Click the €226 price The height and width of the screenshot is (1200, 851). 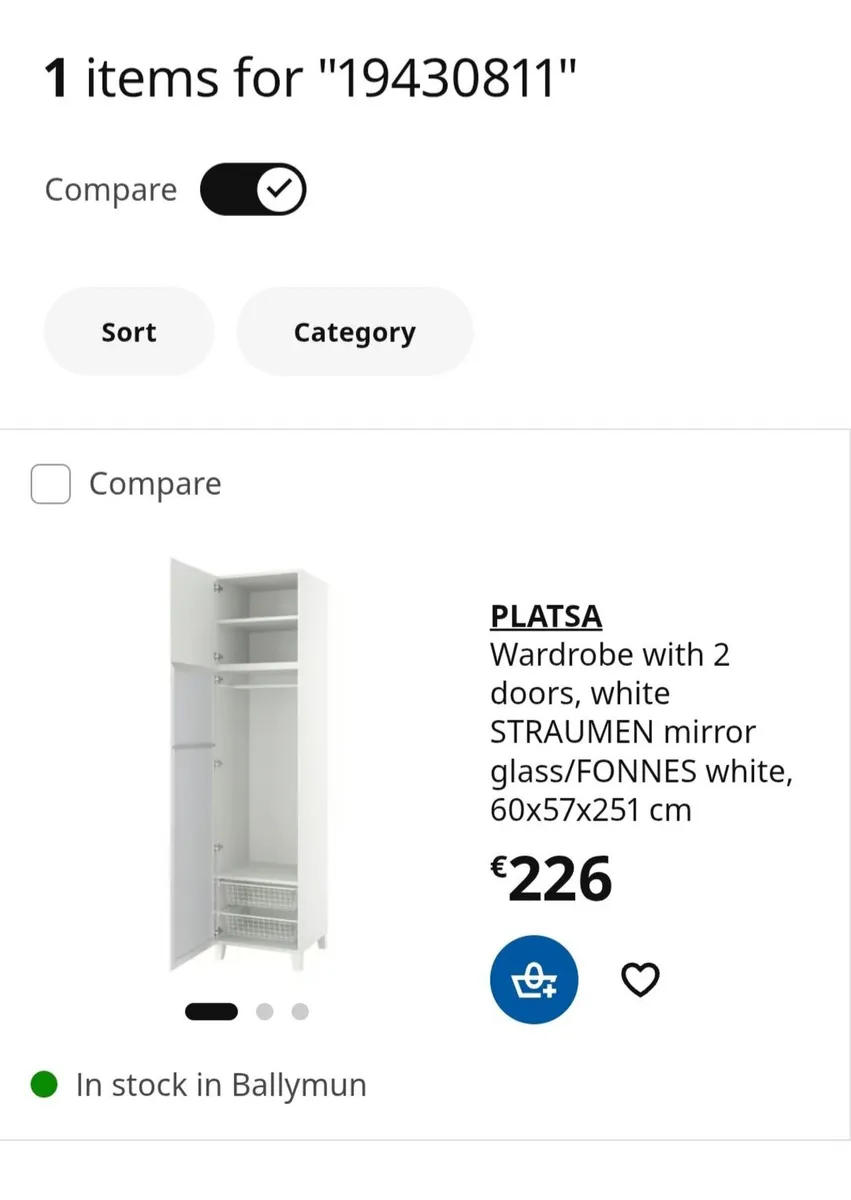(552, 877)
